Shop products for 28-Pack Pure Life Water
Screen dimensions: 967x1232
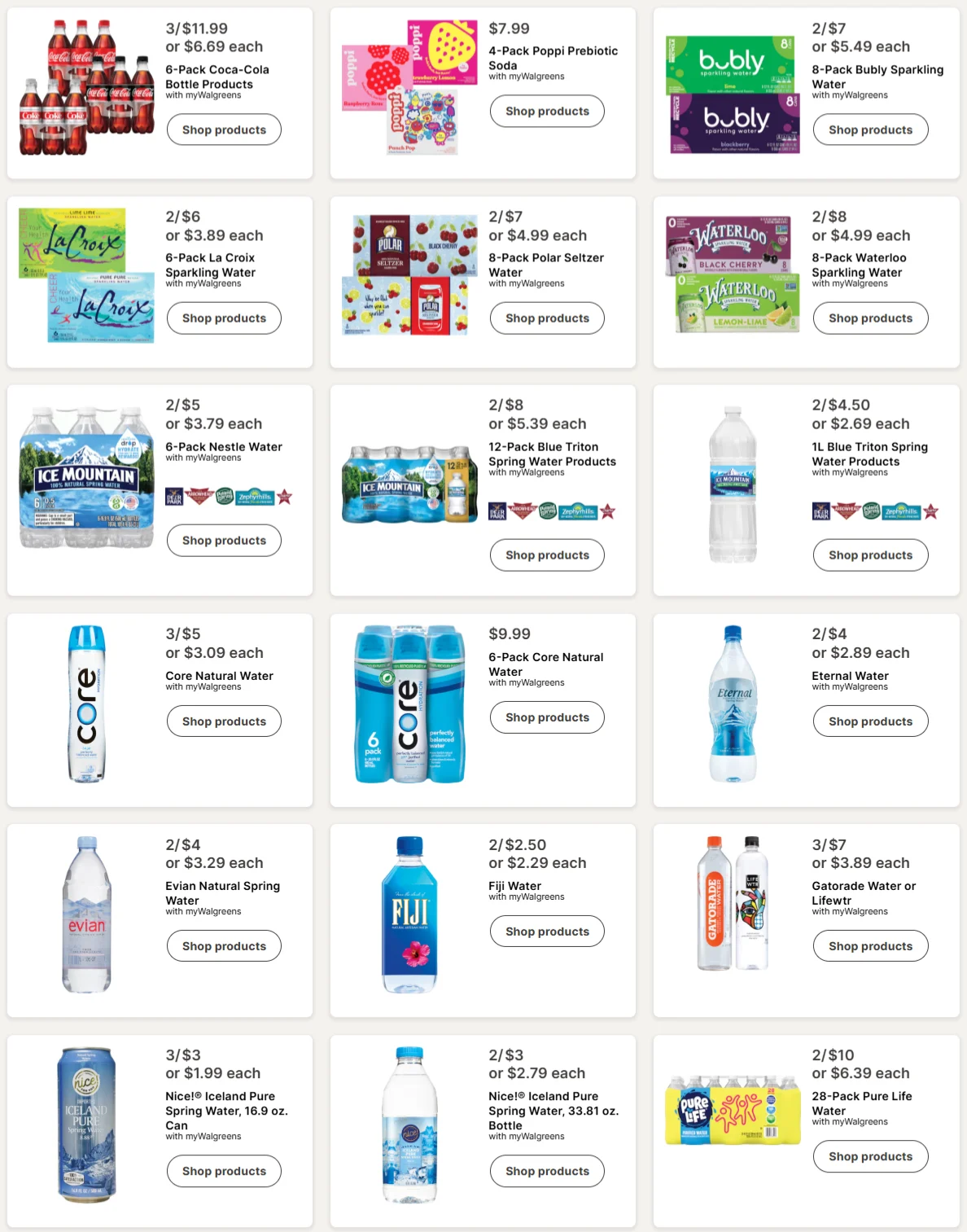click(870, 1155)
